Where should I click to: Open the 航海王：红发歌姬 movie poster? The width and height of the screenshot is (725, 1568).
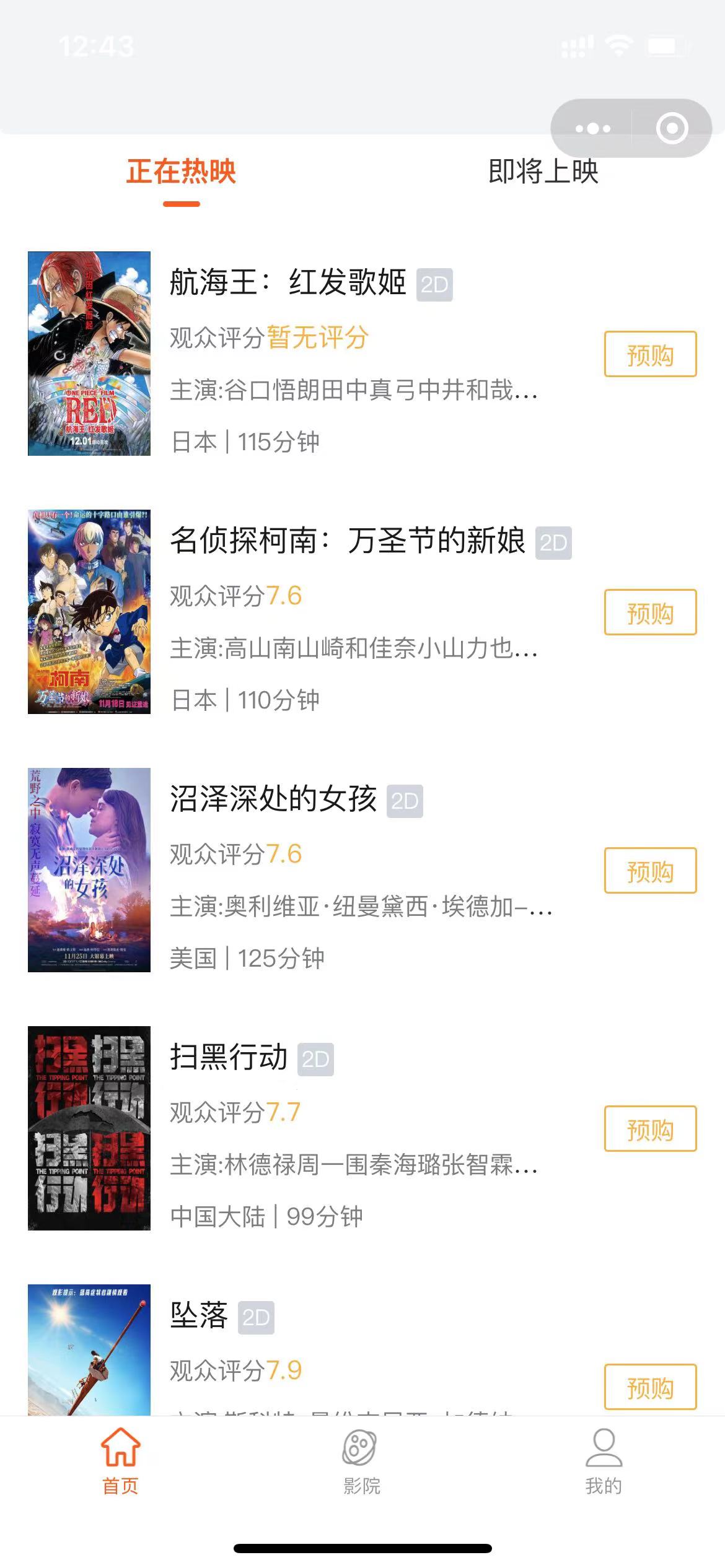coord(89,354)
